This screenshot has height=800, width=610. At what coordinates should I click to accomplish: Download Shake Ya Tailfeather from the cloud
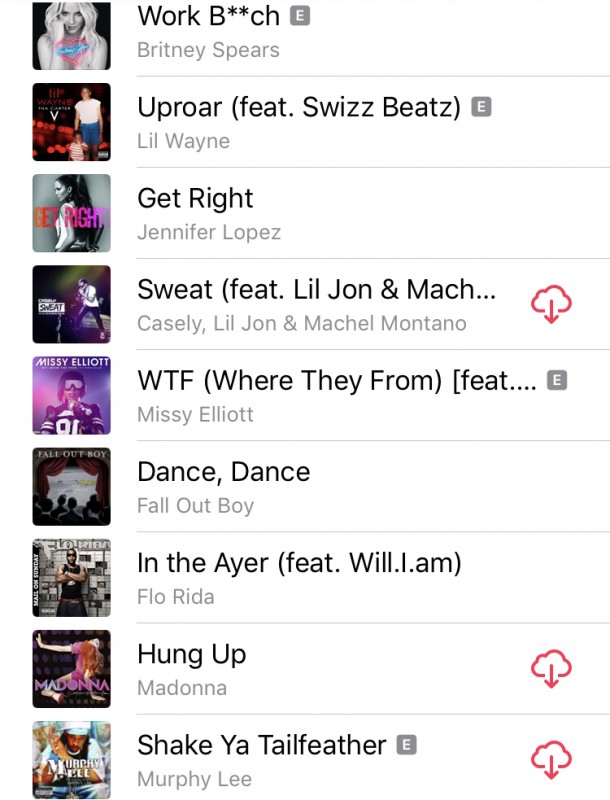(551, 759)
